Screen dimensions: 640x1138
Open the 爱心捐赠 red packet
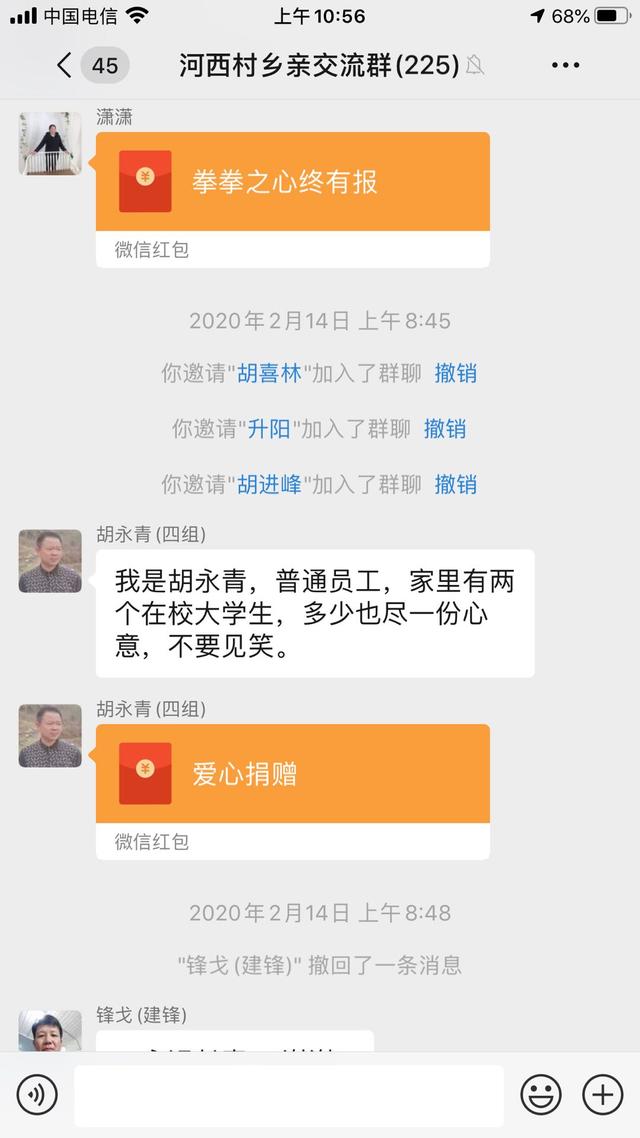click(292, 774)
